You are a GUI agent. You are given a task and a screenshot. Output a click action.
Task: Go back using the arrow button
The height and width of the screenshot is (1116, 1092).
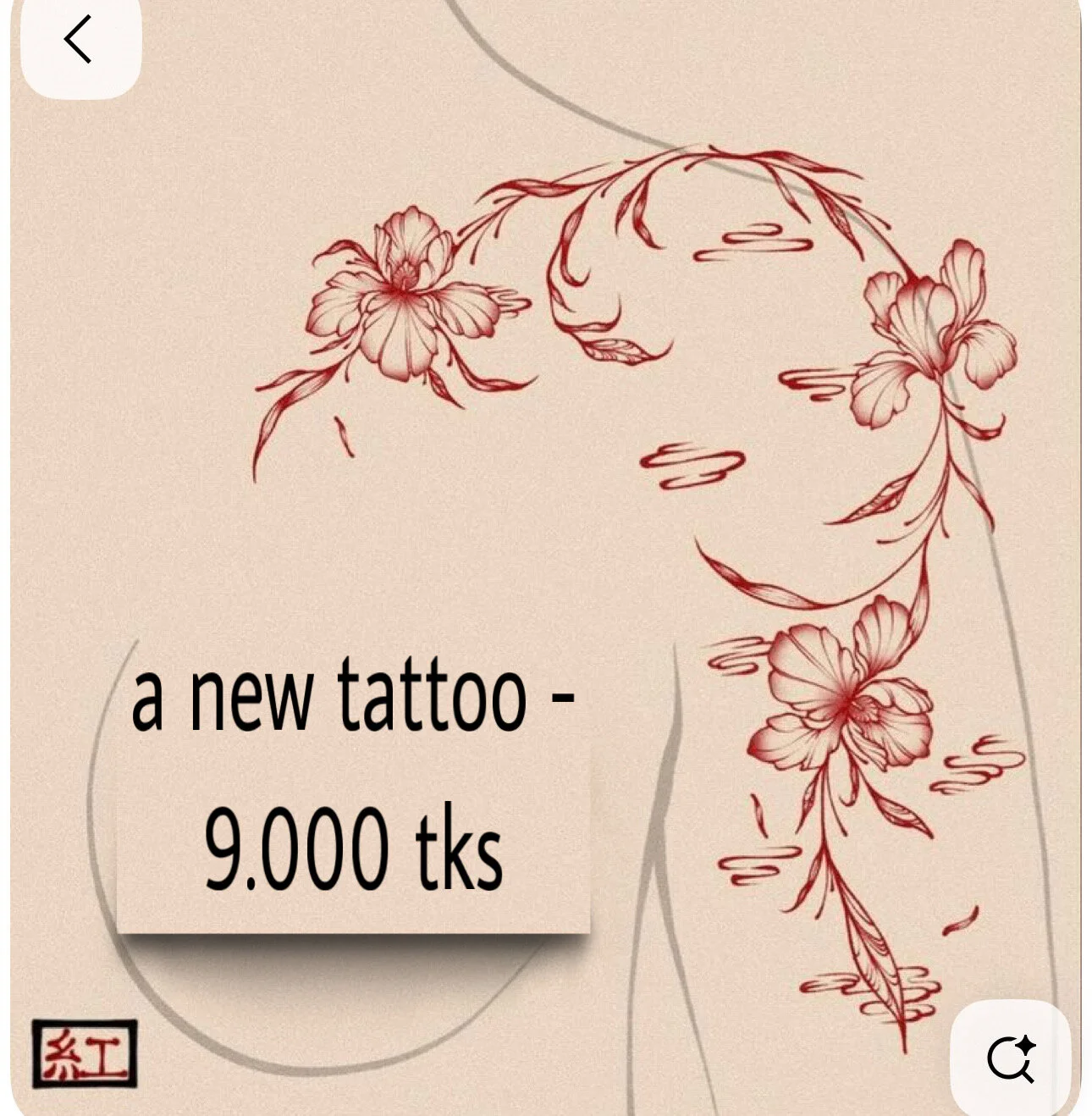(79, 41)
